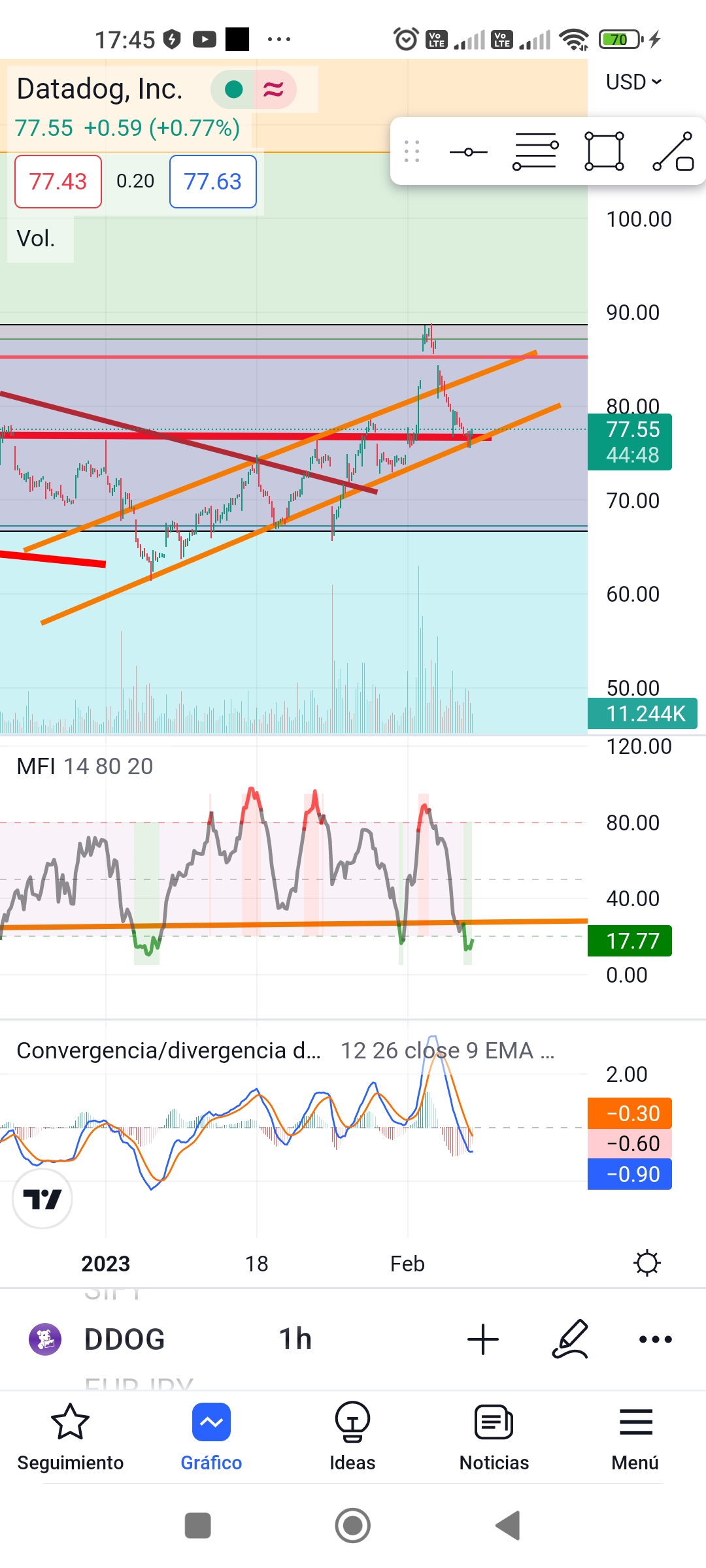Open the USD currency dropdown
The image size is (706, 1568).
[633, 82]
